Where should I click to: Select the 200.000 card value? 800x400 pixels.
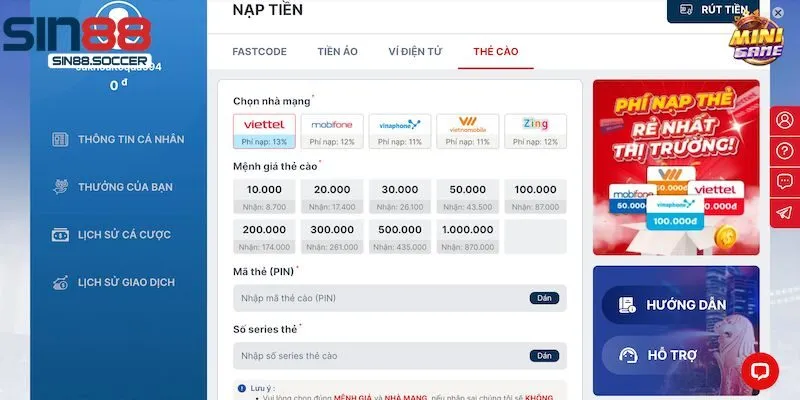(264, 235)
